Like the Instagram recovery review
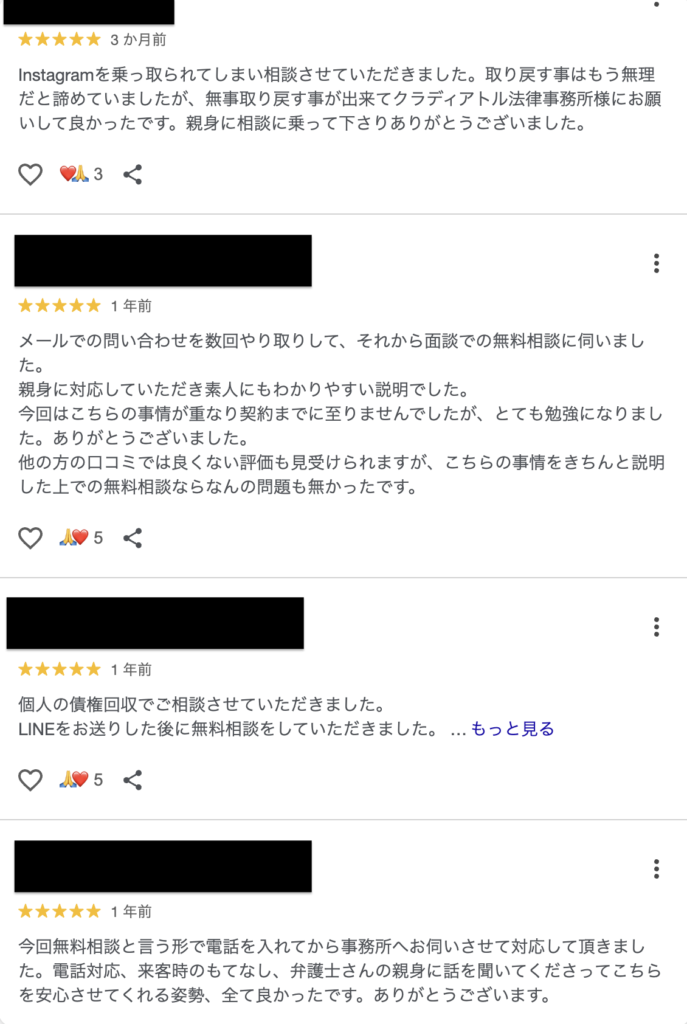 coord(31,174)
